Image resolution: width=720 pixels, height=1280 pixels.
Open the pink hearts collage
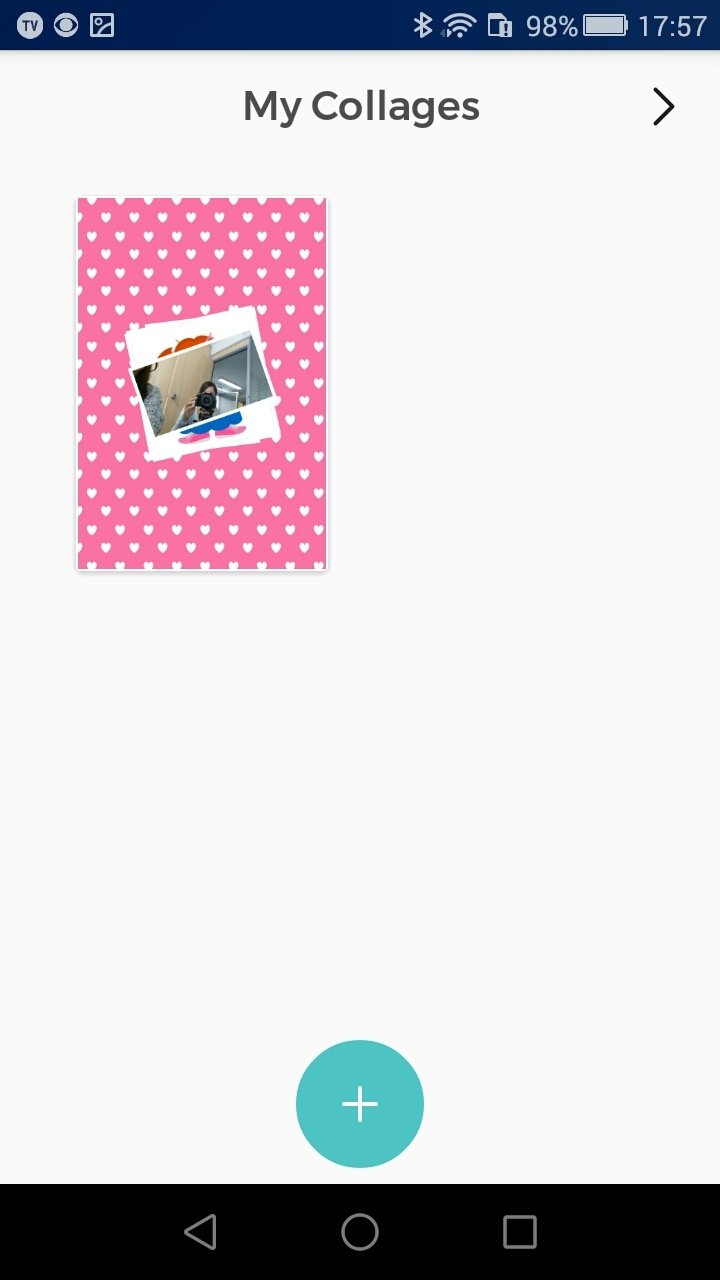202,384
